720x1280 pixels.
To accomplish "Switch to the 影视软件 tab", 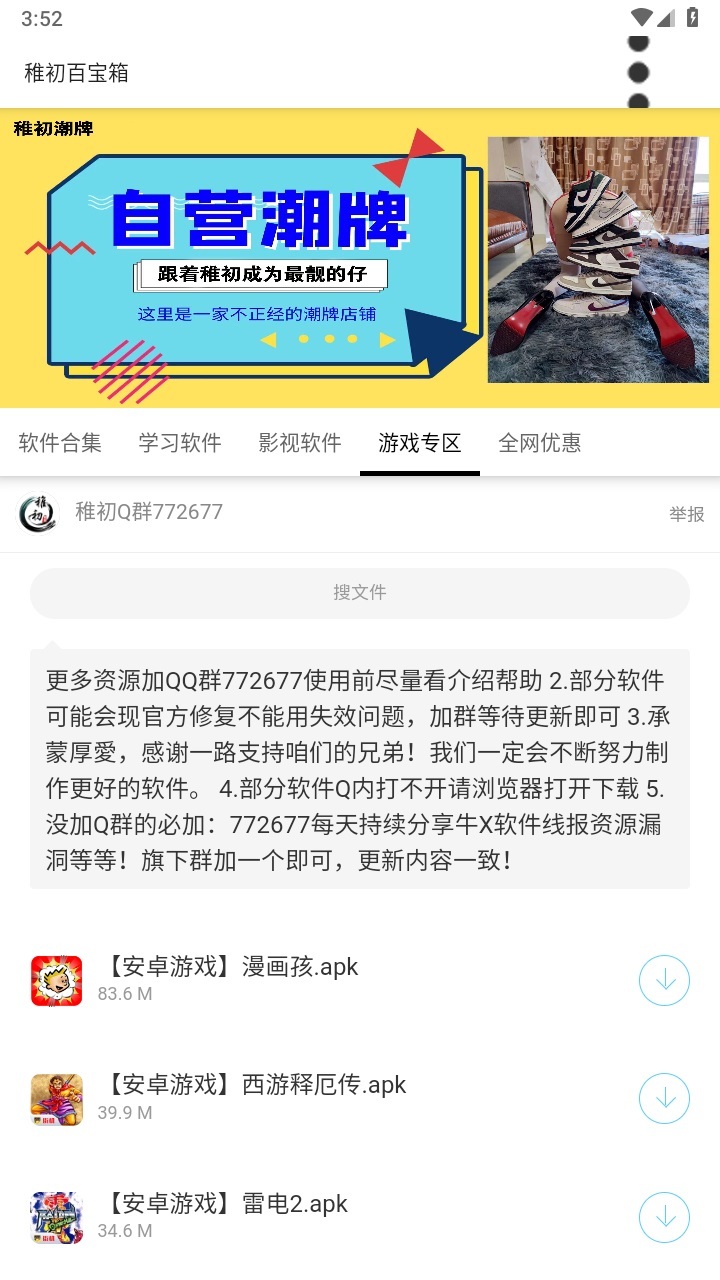I will coord(300,443).
